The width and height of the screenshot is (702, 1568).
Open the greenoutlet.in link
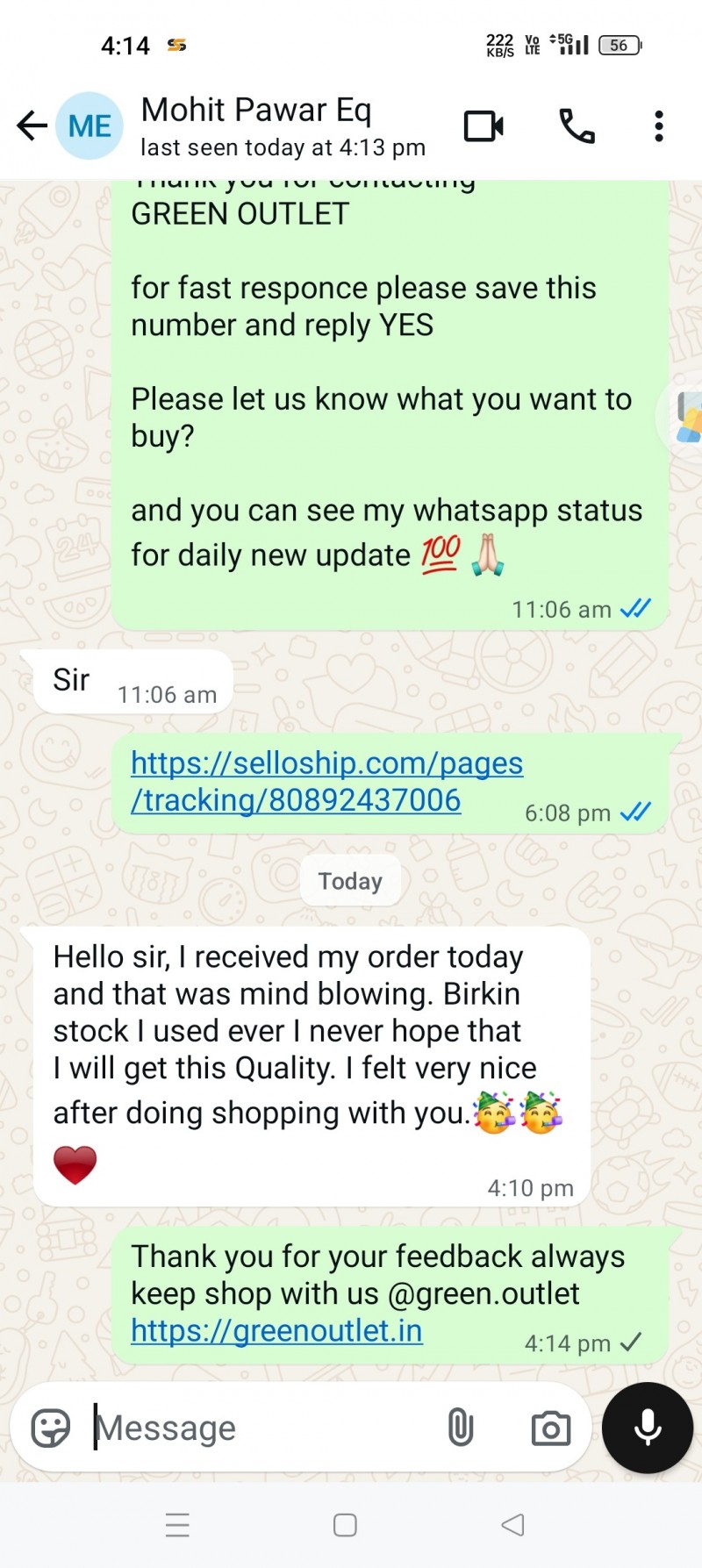pyautogui.click(x=276, y=1331)
